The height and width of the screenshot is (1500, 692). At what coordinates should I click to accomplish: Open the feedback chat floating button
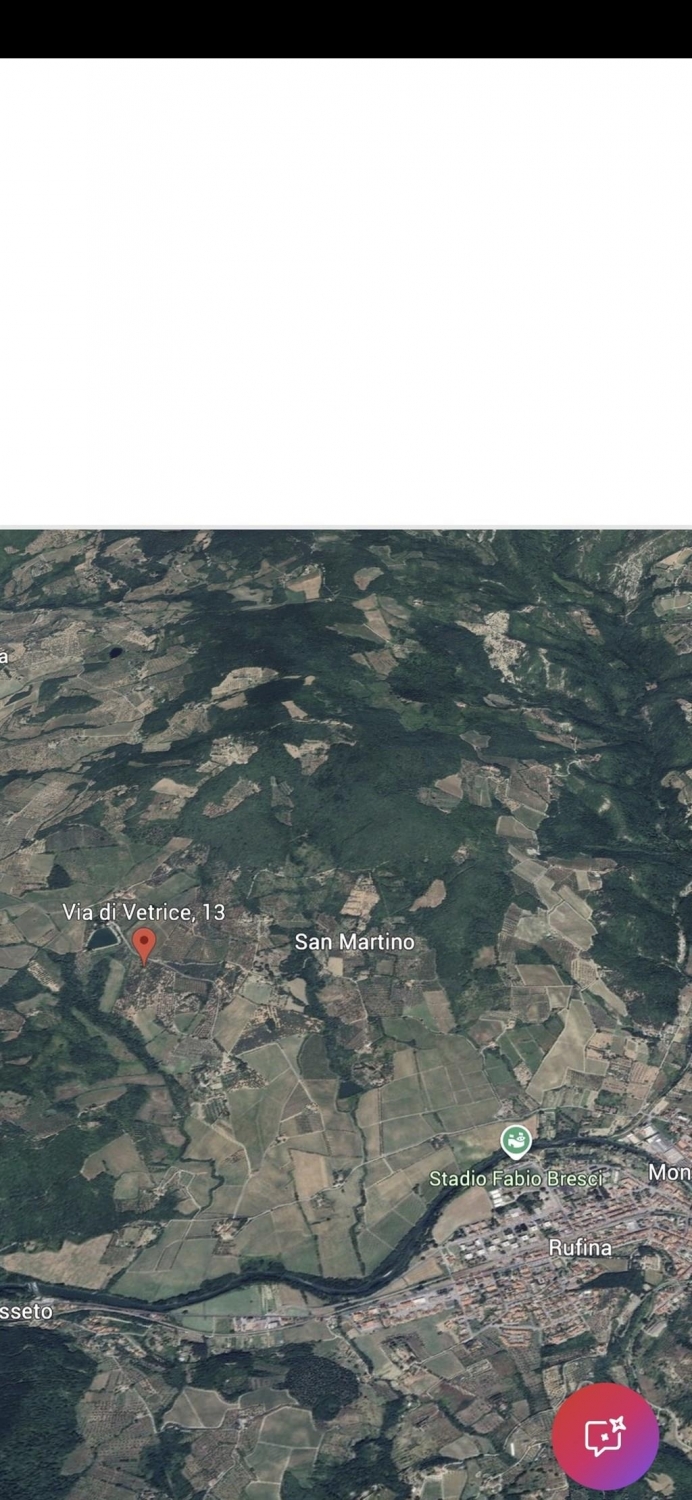pos(605,1436)
